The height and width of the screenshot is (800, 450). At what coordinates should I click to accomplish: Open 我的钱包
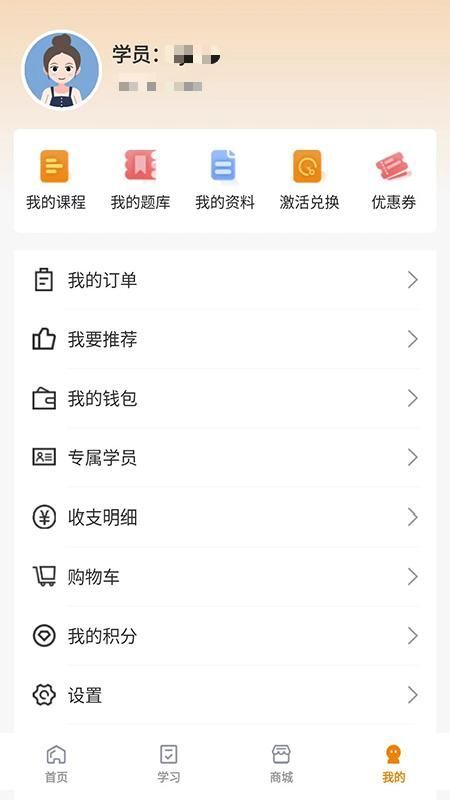pyautogui.click(x=225, y=398)
